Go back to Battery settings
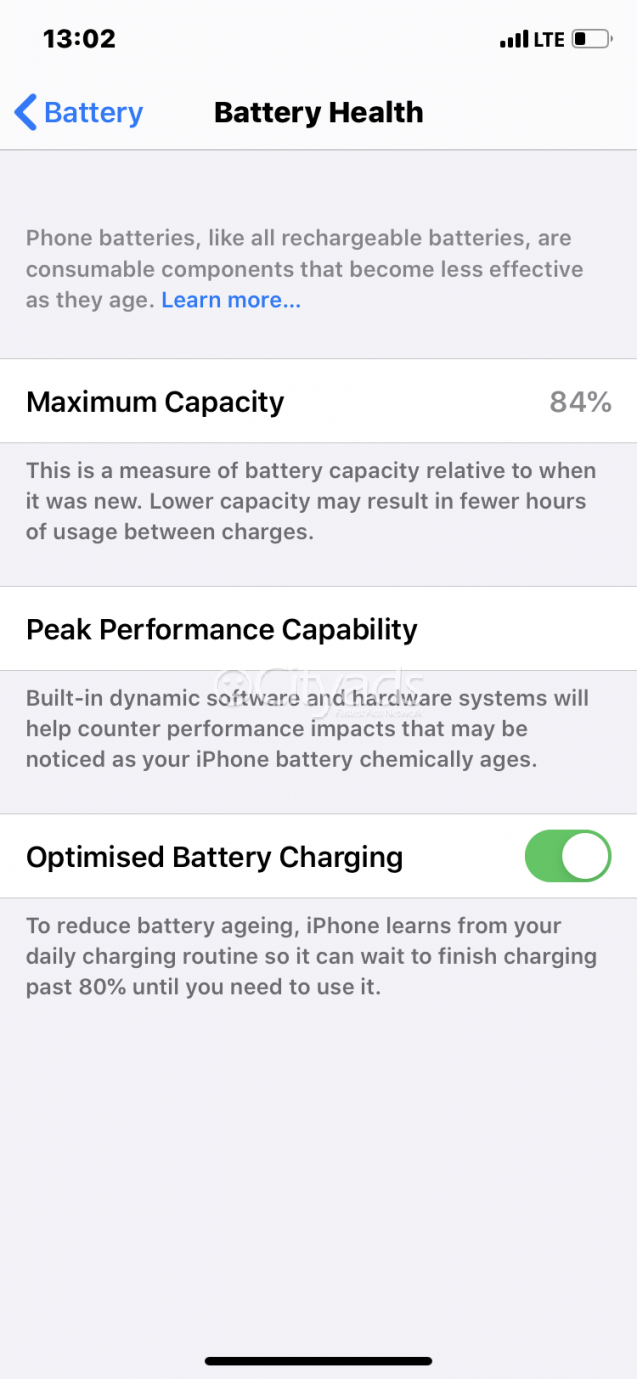This screenshot has height=1379, width=637. 79,112
